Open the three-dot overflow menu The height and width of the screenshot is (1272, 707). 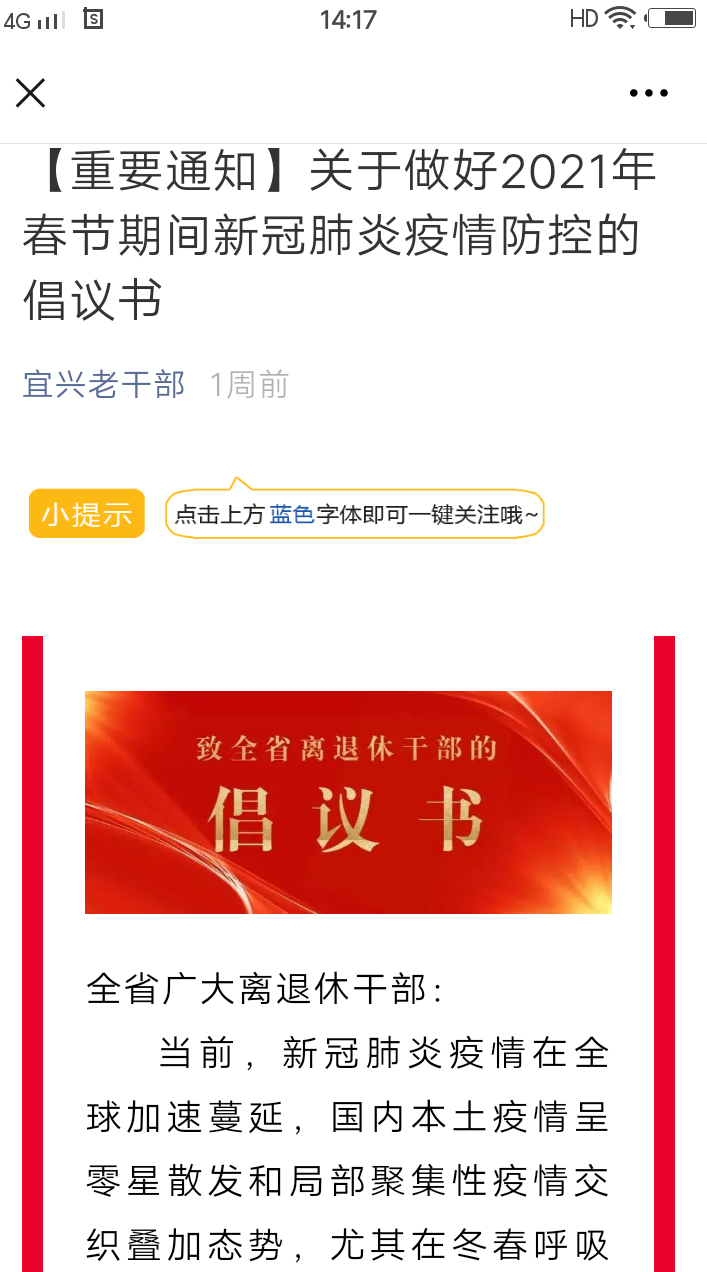point(648,93)
